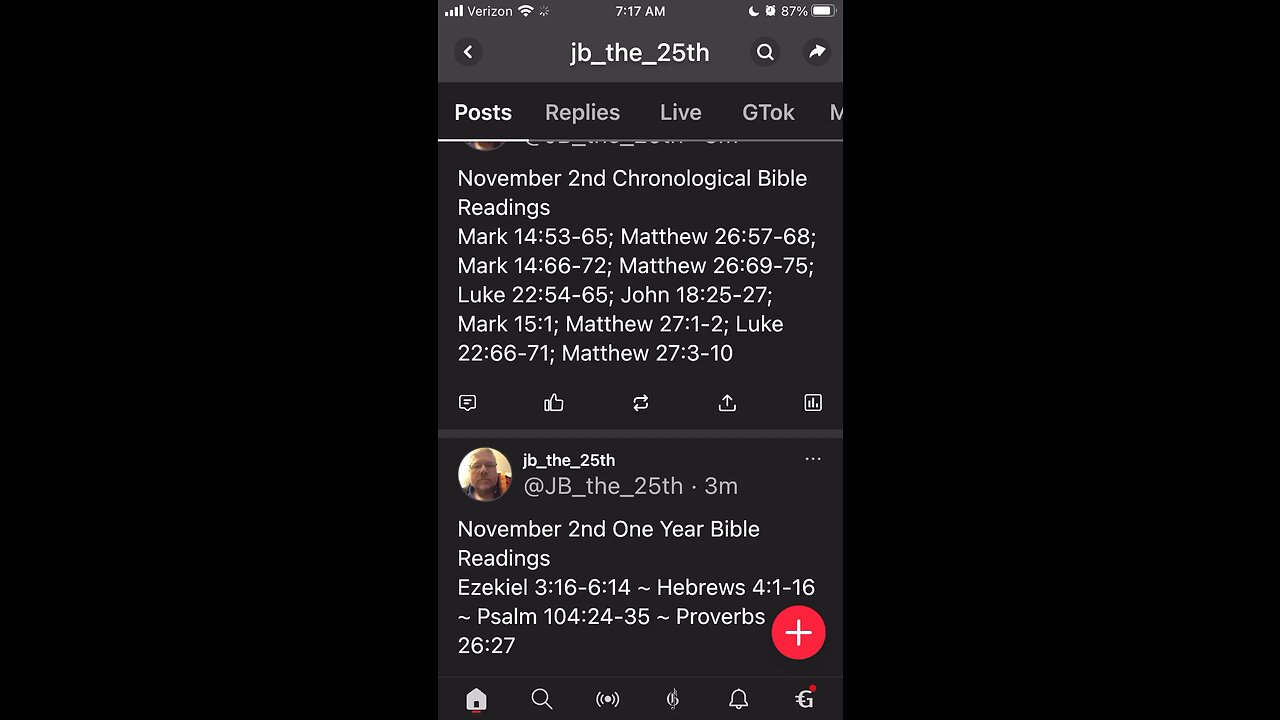The height and width of the screenshot is (720, 1280).
Task: Share the Chronological Bible Readings post
Action: 727,403
